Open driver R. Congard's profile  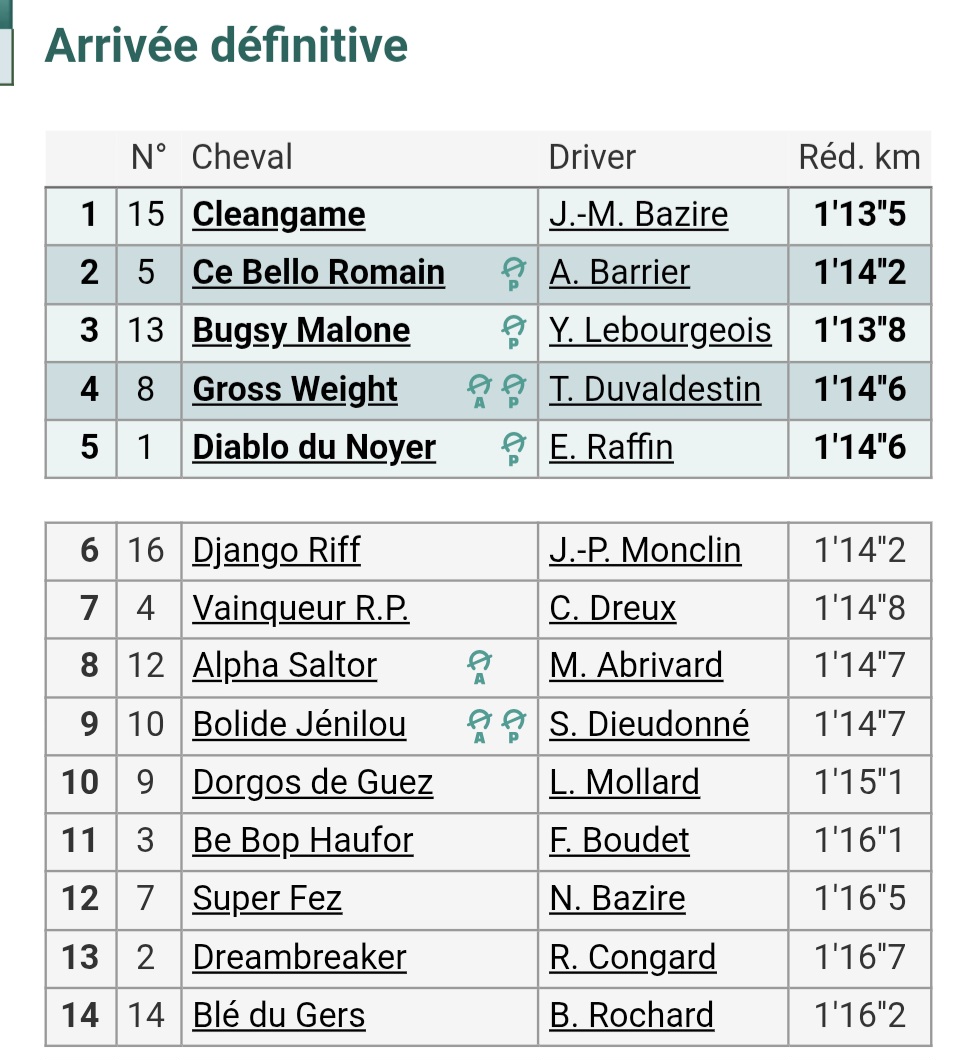632,957
